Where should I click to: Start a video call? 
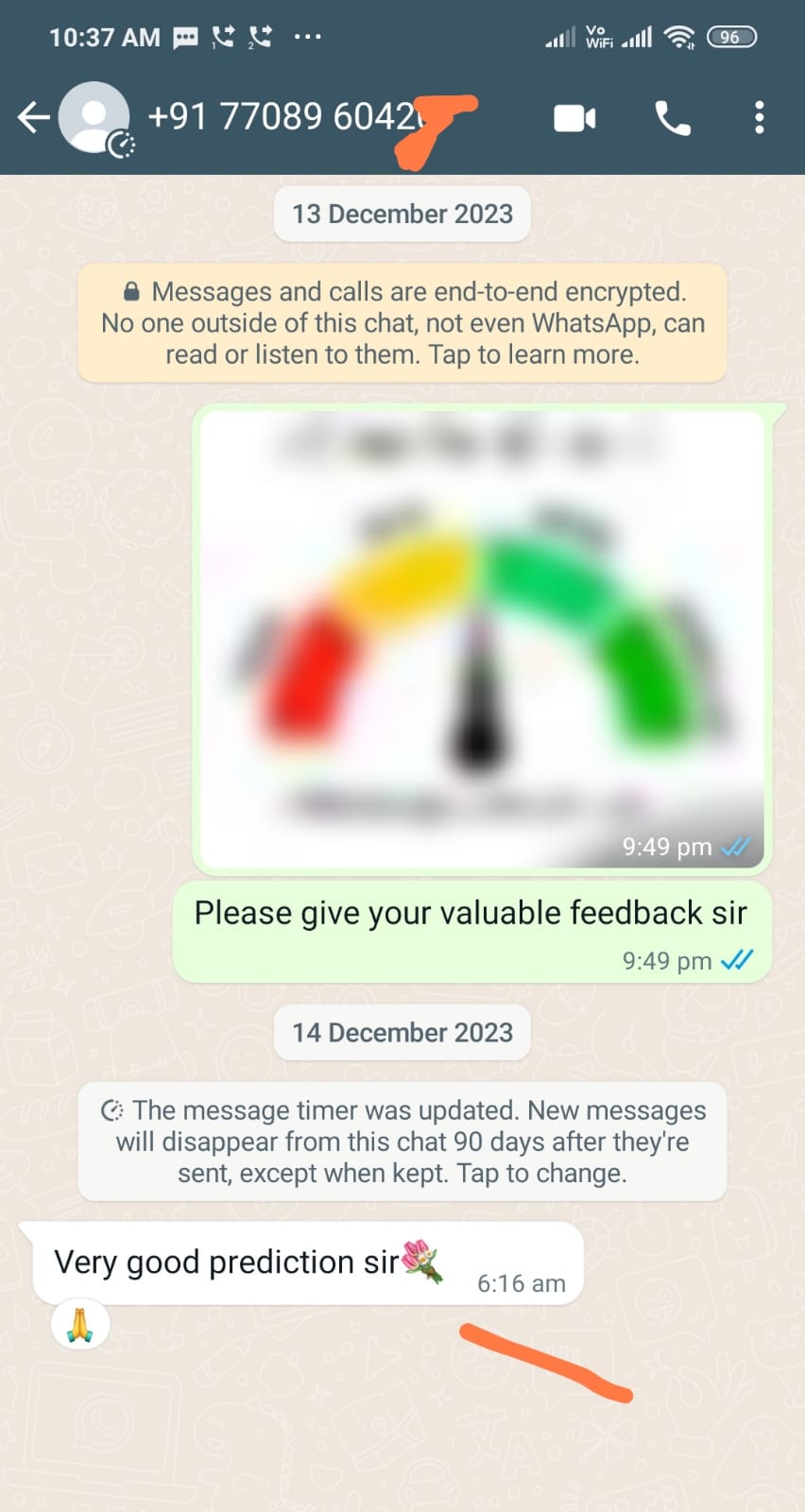(x=574, y=118)
